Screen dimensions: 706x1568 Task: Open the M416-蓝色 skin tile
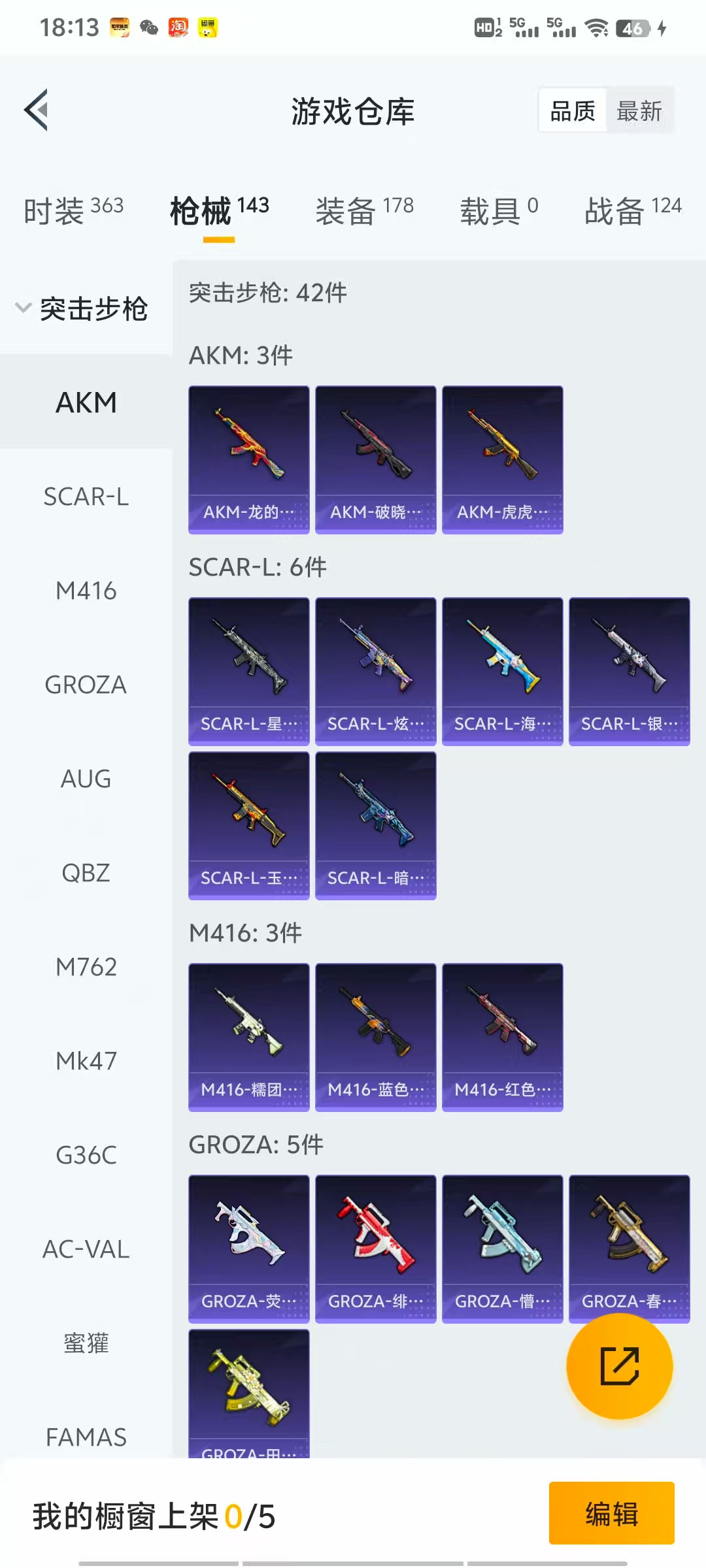(376, 1037)
